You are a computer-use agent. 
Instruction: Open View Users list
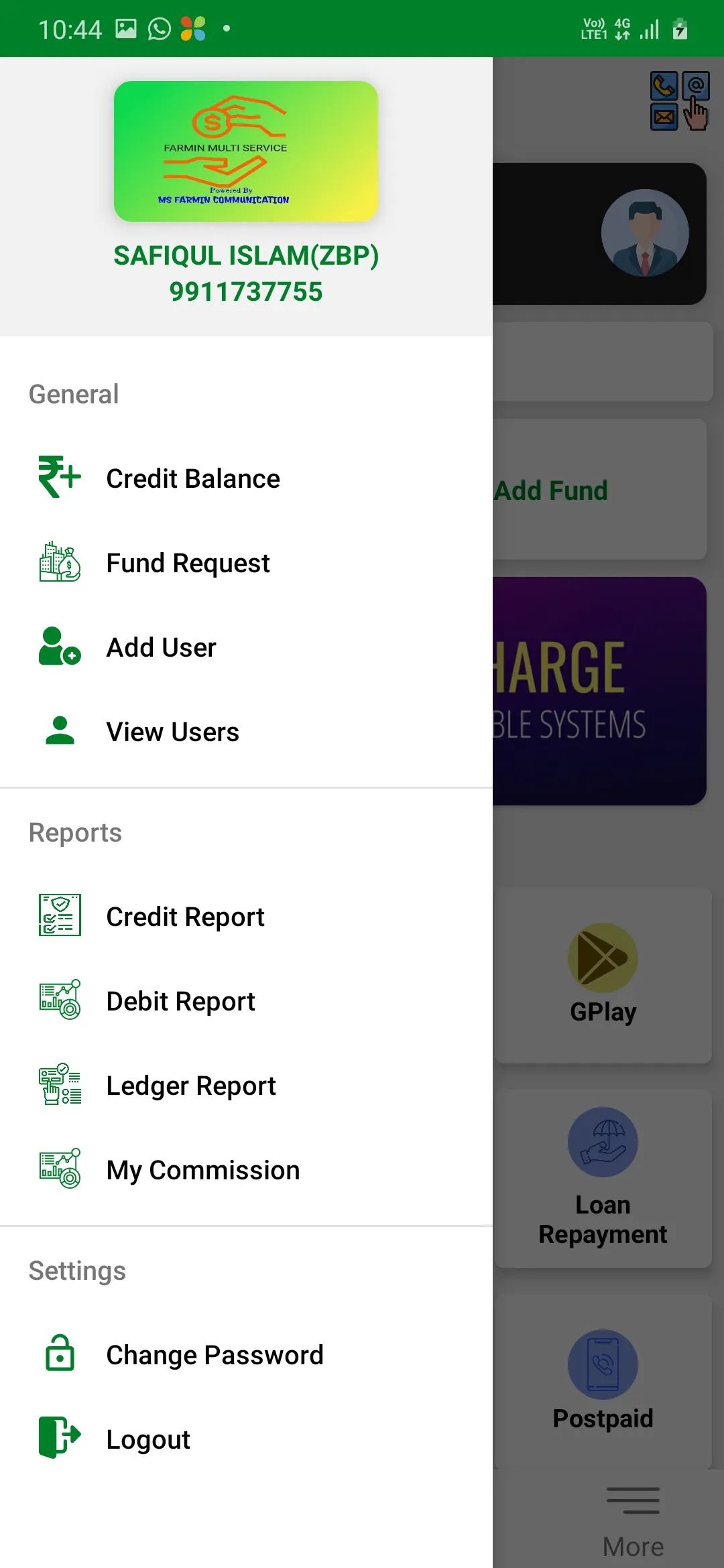pos(172,732)
